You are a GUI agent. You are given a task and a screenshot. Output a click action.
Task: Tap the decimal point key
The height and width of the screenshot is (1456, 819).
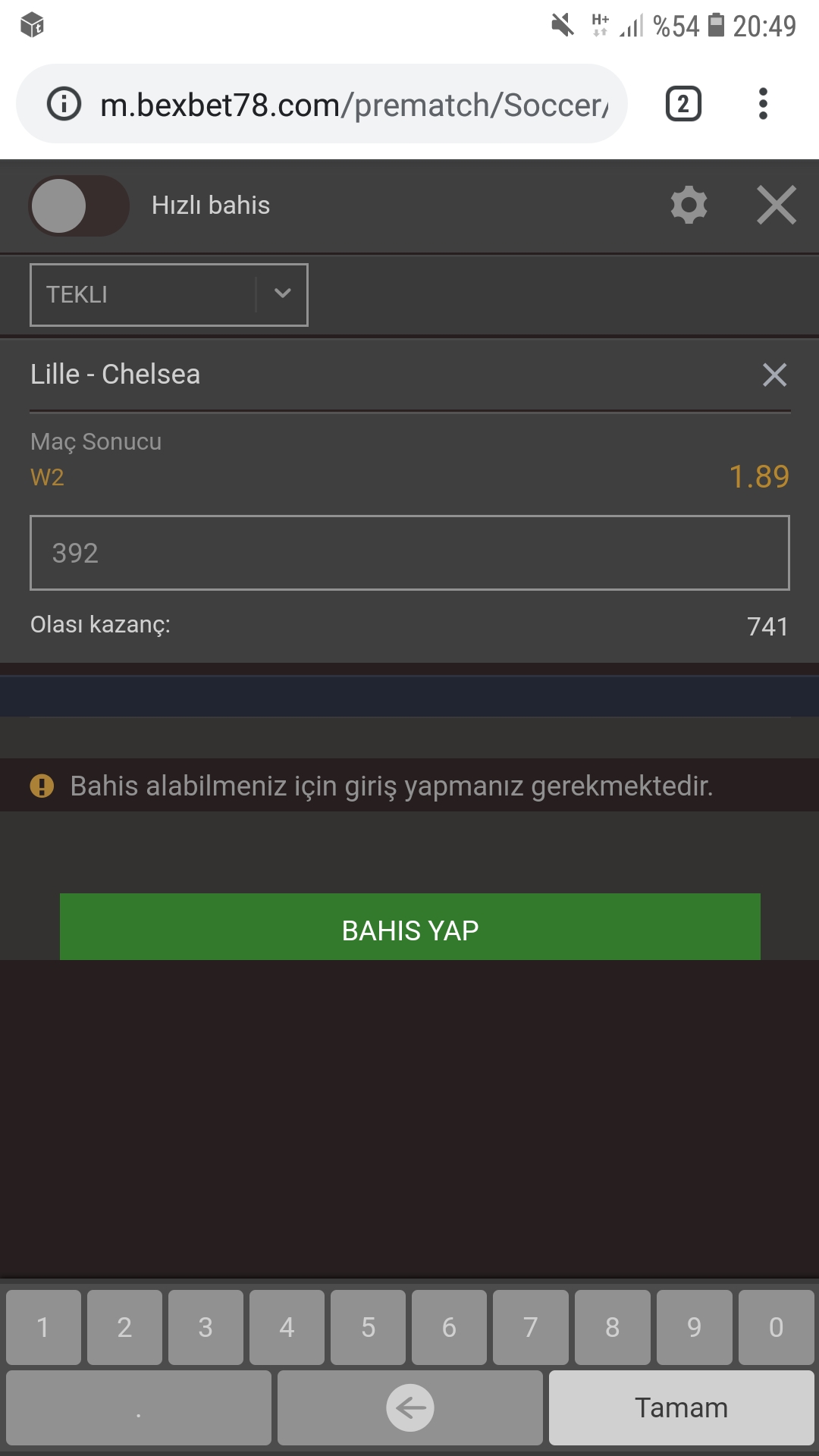coord(138,1407)
